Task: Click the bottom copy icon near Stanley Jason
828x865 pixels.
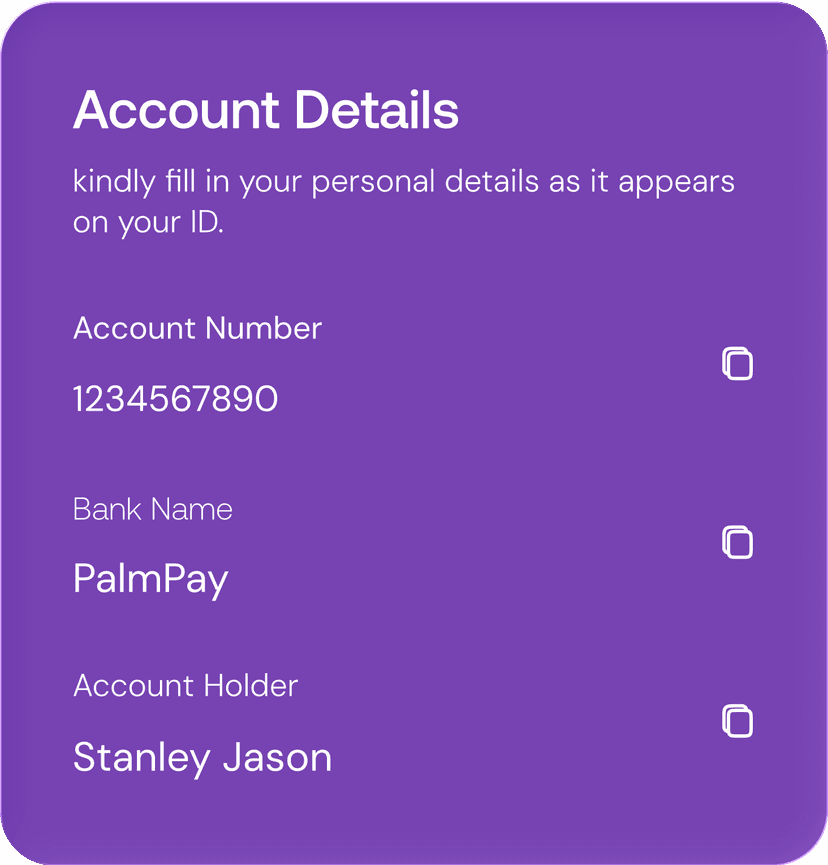Action: coord(737,720)
